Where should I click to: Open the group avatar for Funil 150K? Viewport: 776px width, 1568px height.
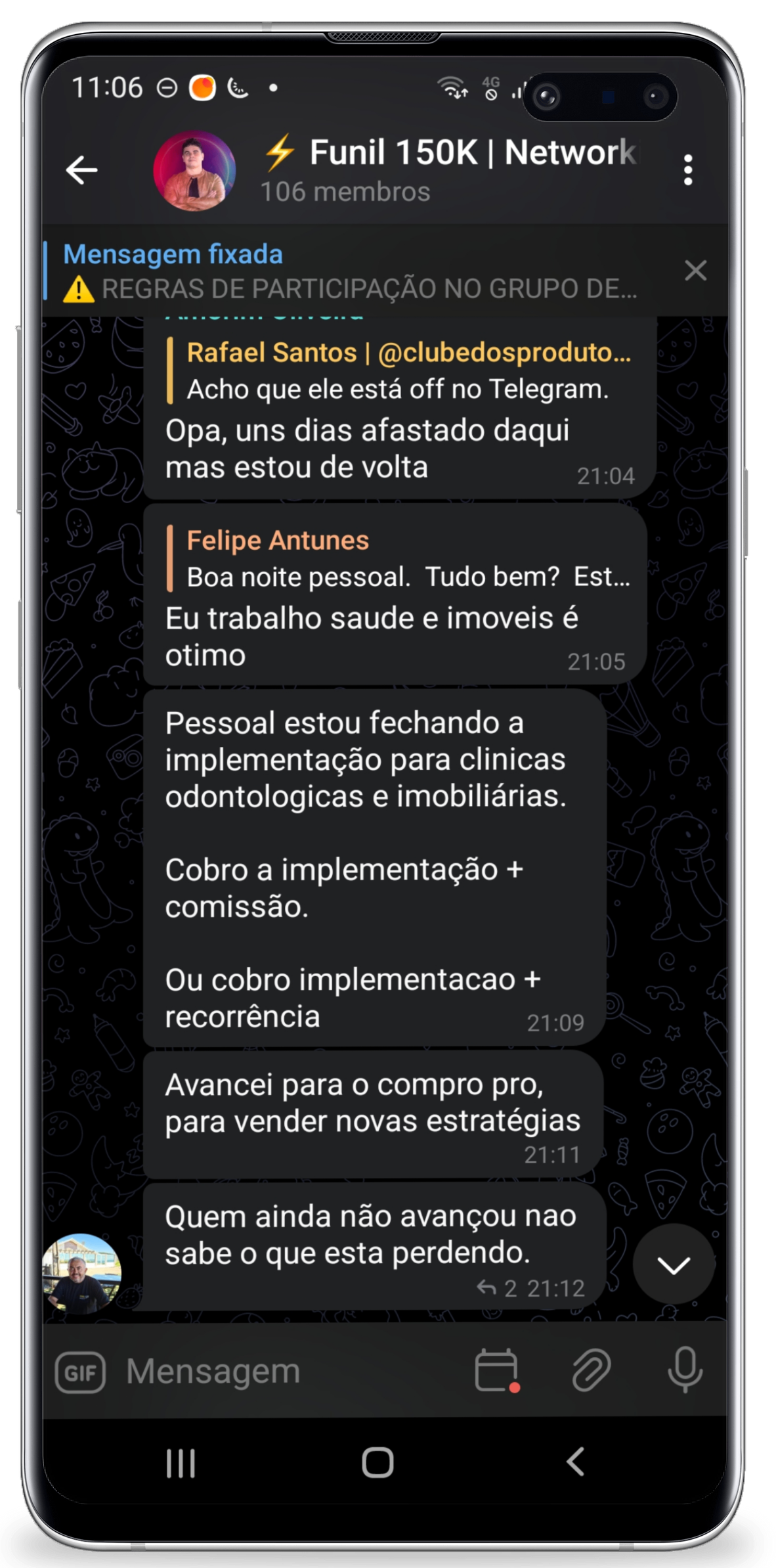point(194,171)
